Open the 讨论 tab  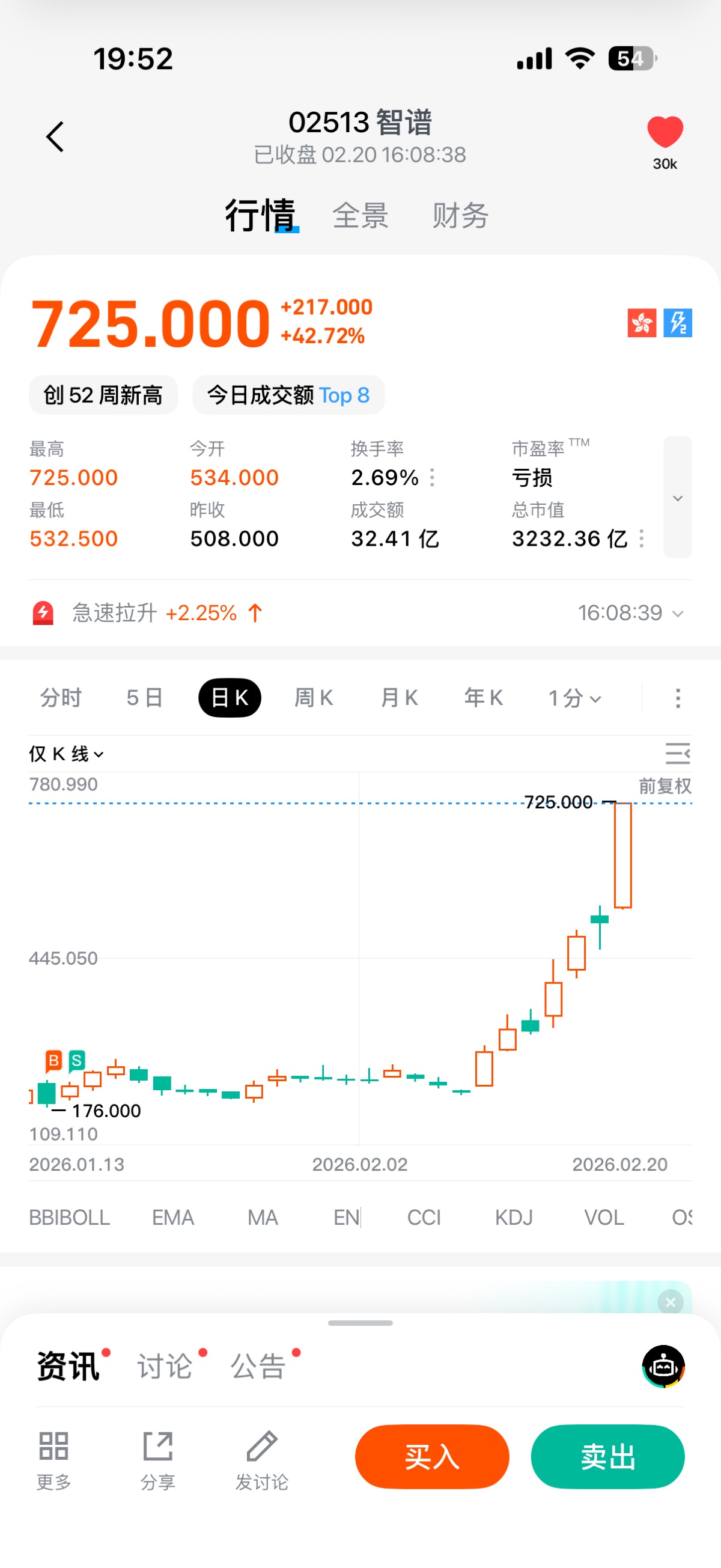(165, 1366)
